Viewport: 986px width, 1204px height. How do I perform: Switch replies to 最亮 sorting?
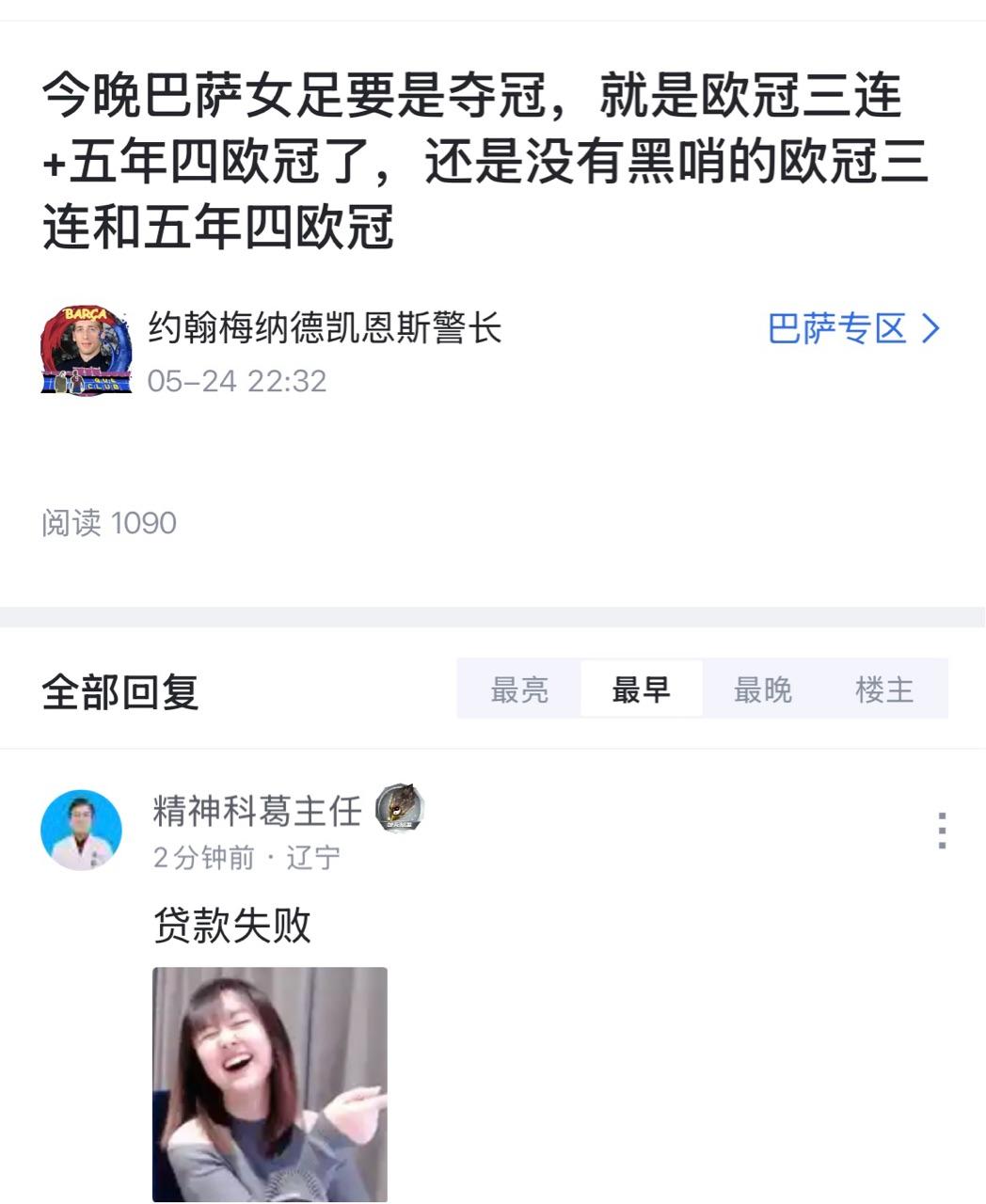coord(518,689)
